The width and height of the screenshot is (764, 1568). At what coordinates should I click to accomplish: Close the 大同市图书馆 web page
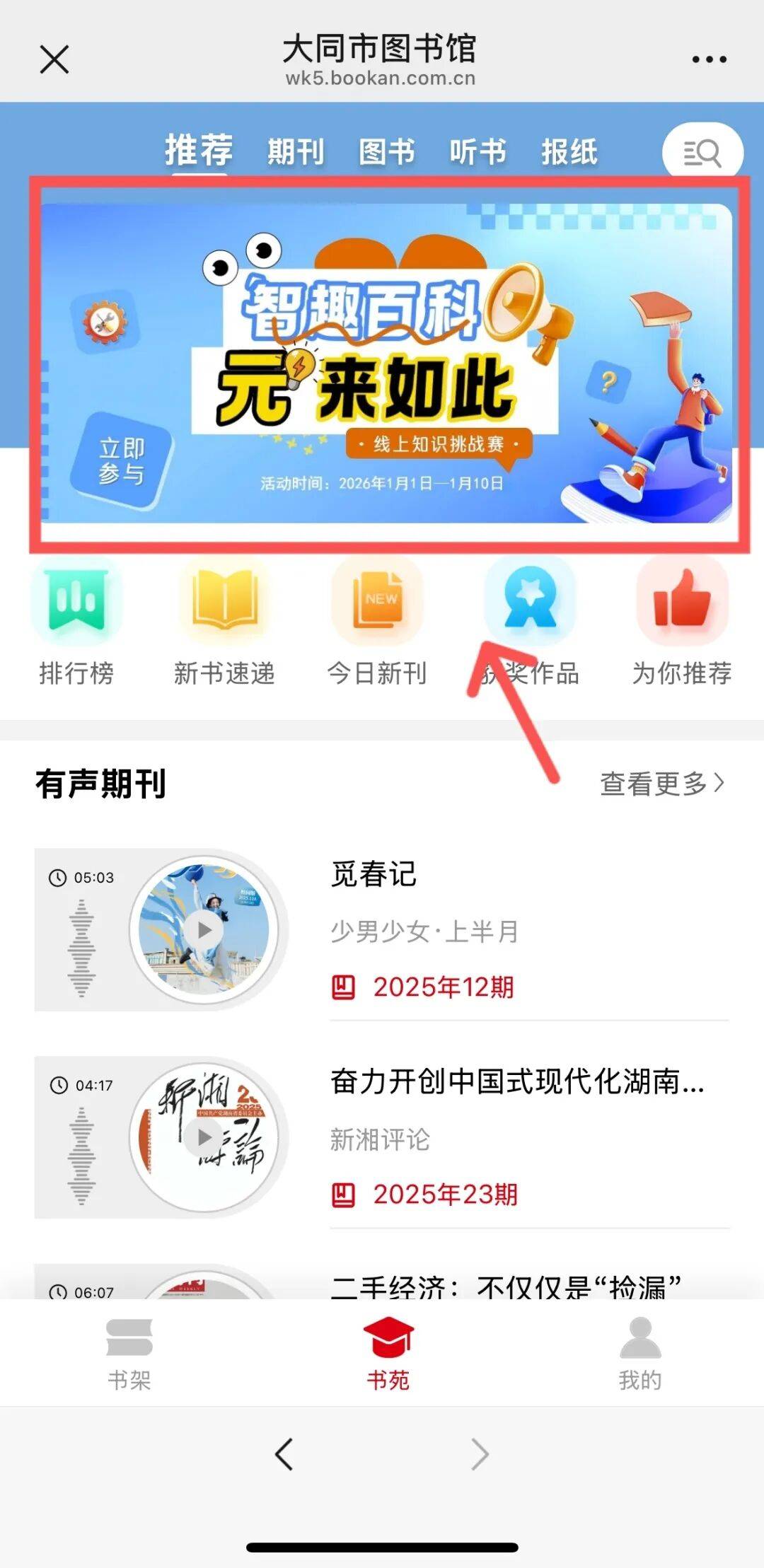click(54, 59)
